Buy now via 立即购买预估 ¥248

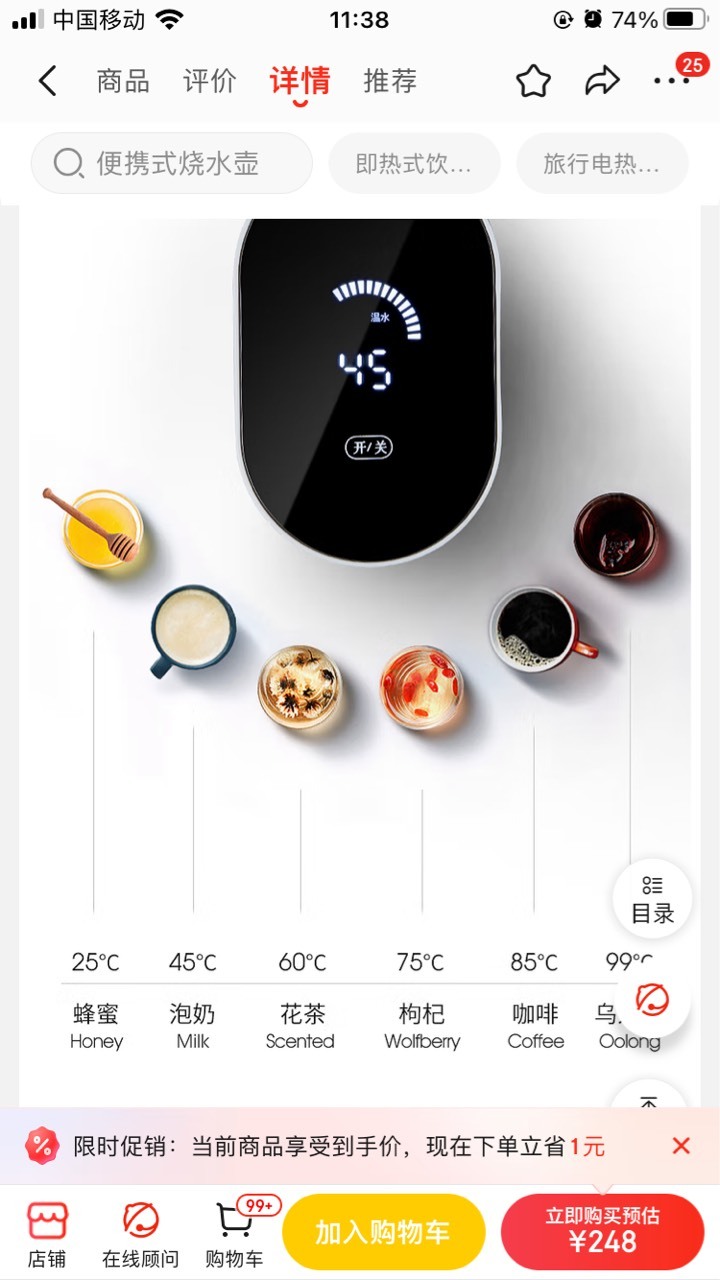click(602, 1232)
